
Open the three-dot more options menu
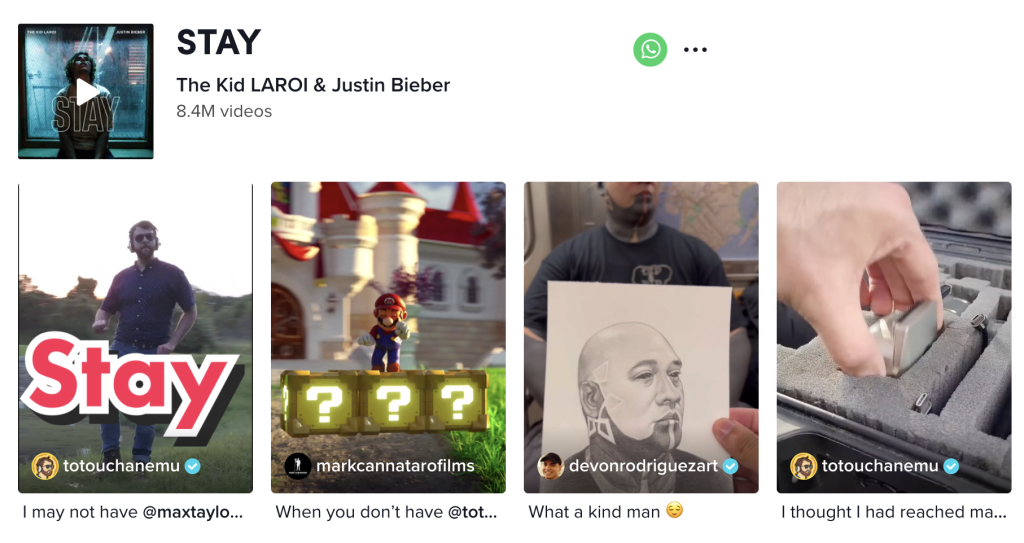(x=695, y=50)
